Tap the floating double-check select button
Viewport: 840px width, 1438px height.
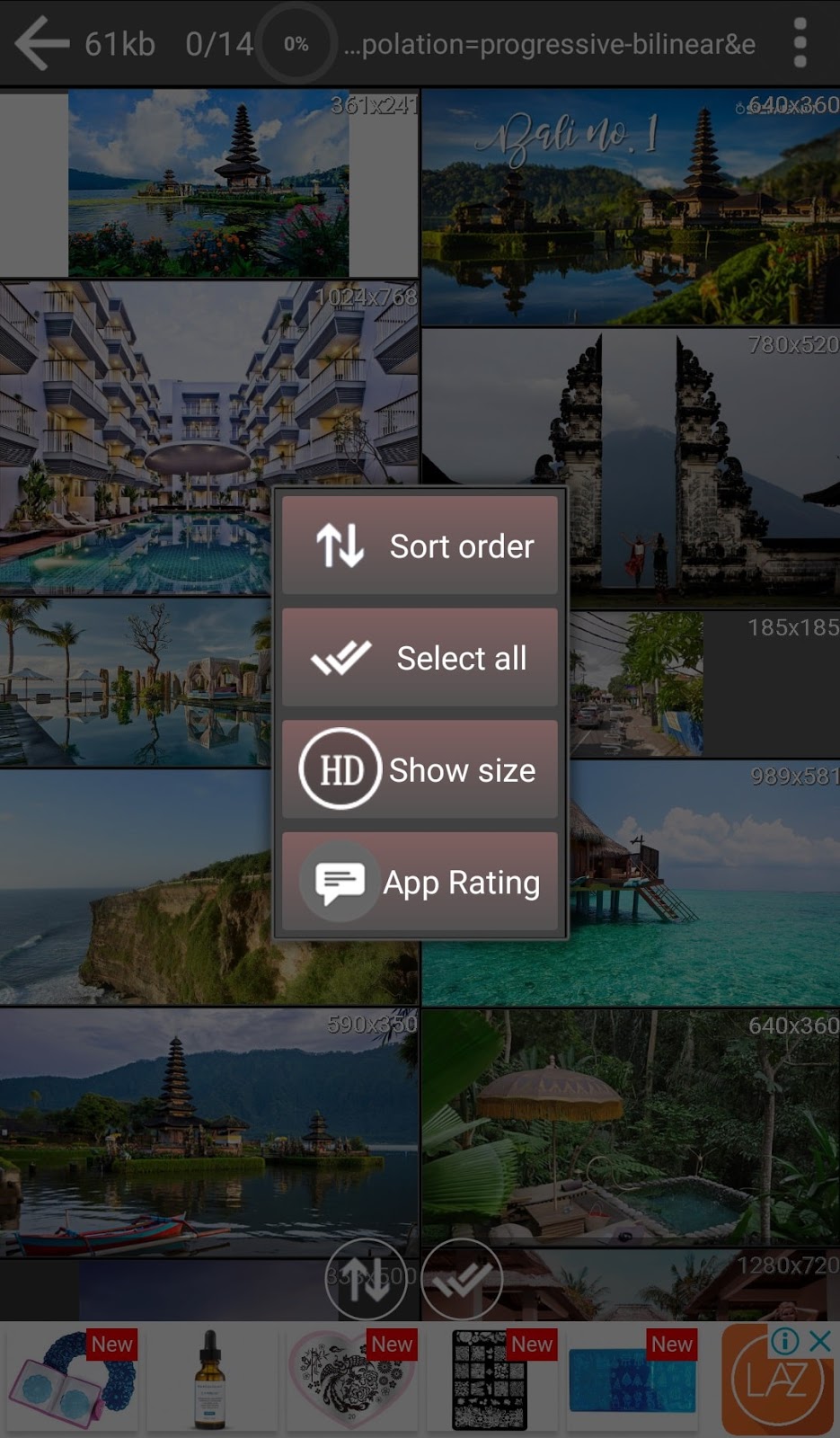click(x=462, y=1279)
